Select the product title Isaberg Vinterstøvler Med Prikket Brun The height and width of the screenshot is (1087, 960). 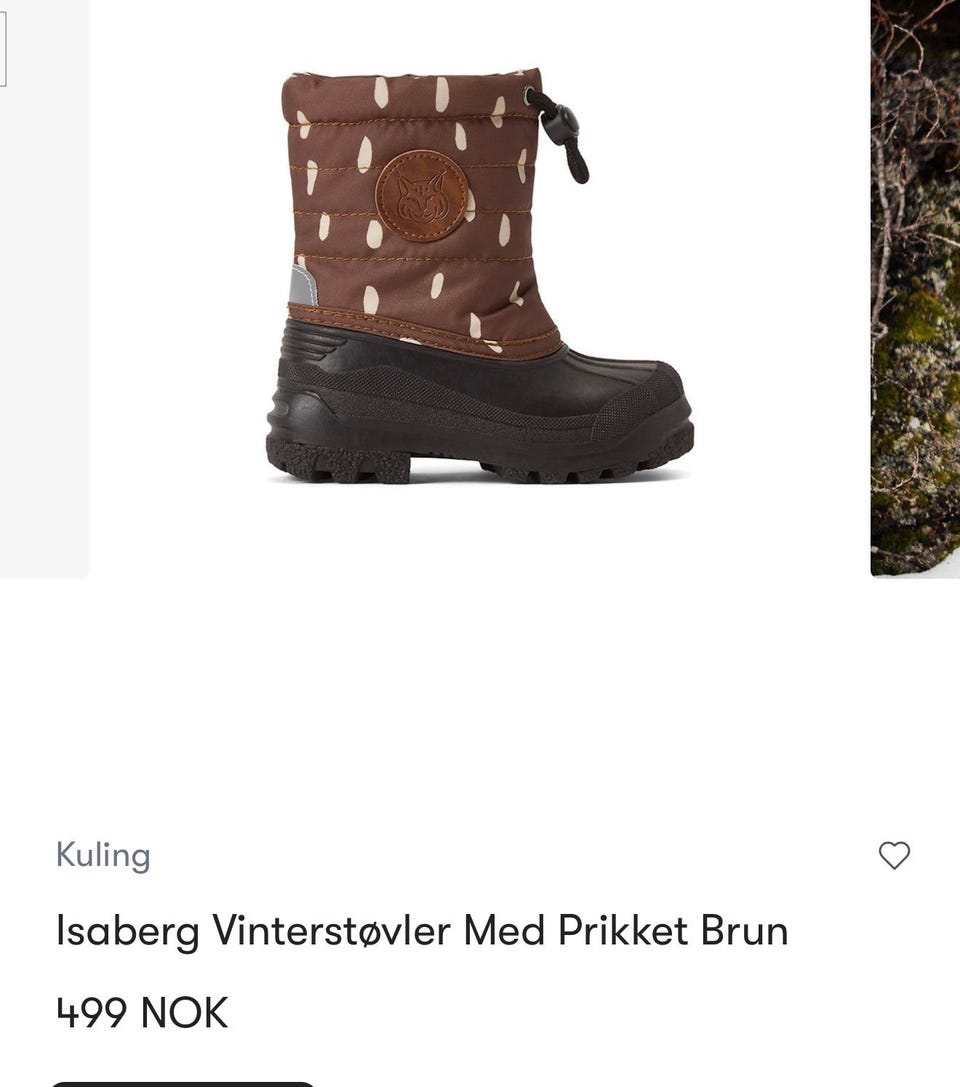coord(423,929)
